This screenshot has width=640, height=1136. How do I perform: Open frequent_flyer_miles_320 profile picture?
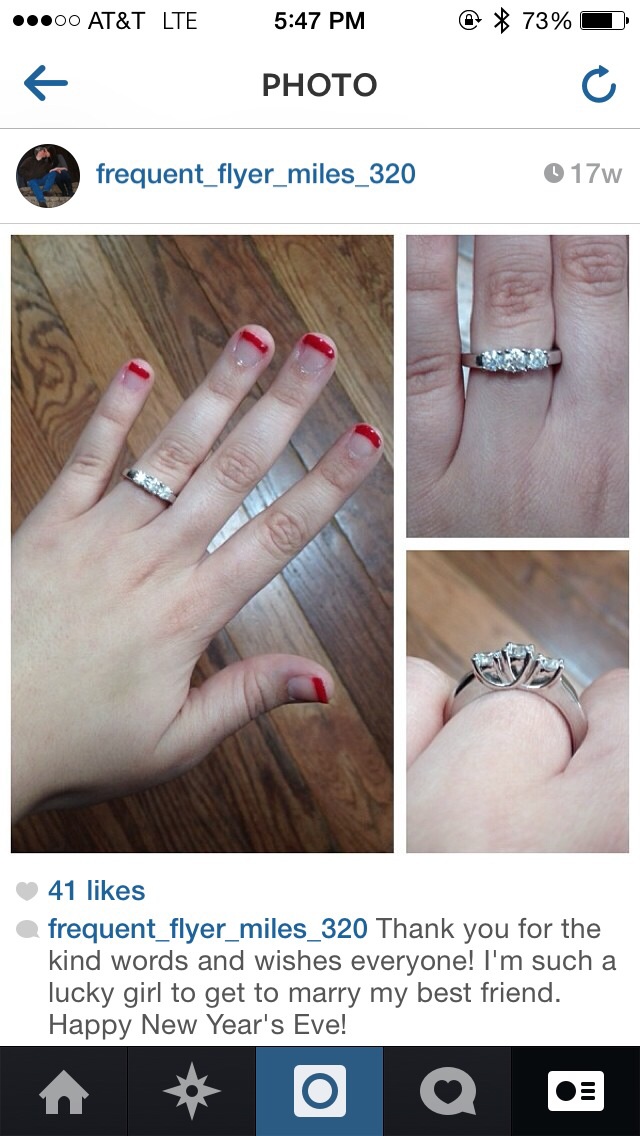click(x=48, y=175)
